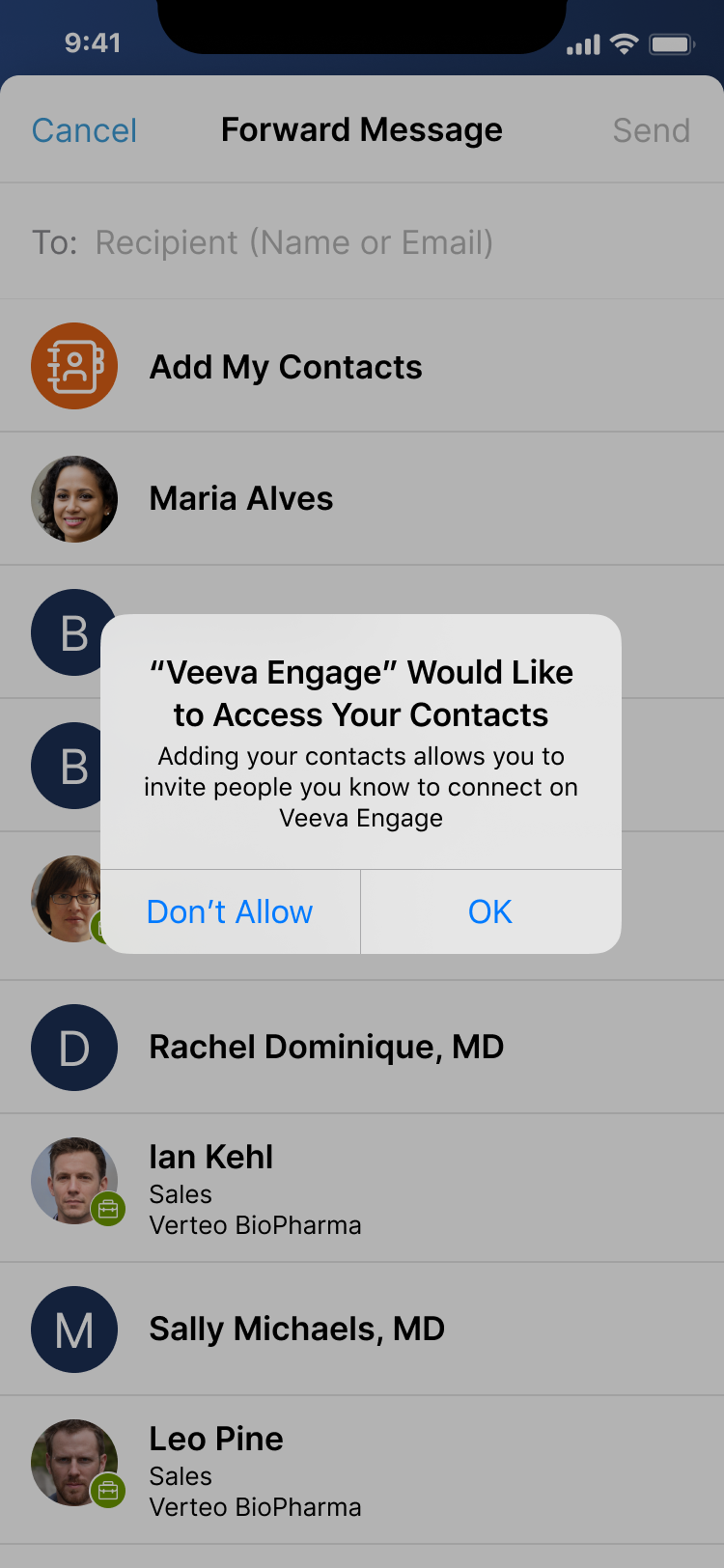Open Add My Contacts
Screen dimensions: 724x1568
tap(286, 367)
